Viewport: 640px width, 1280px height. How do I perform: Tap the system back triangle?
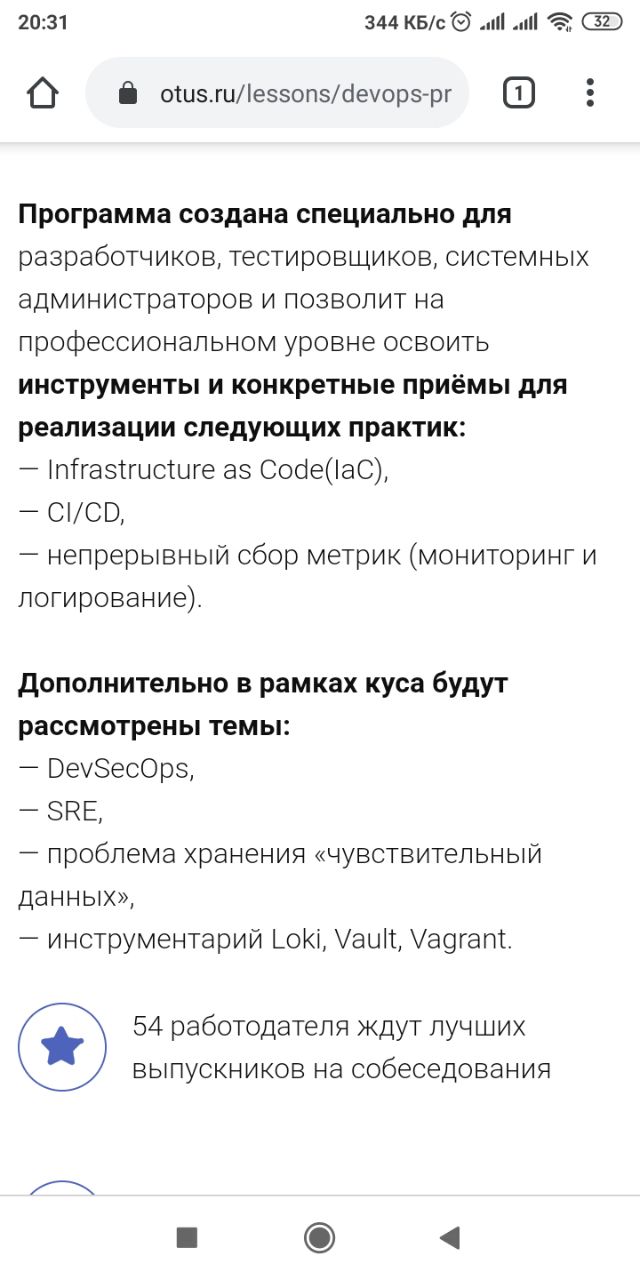tap(450, 1238)
